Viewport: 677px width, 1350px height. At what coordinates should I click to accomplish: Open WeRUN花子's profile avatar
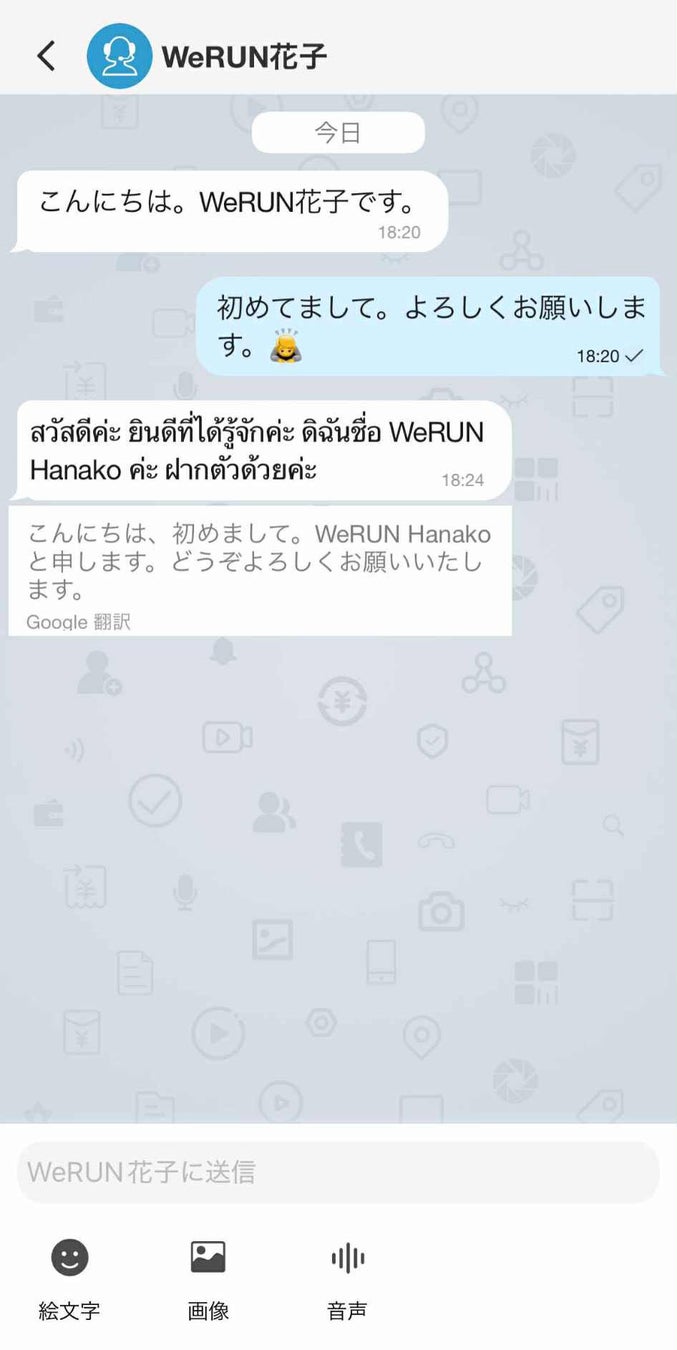pos(120,56)
